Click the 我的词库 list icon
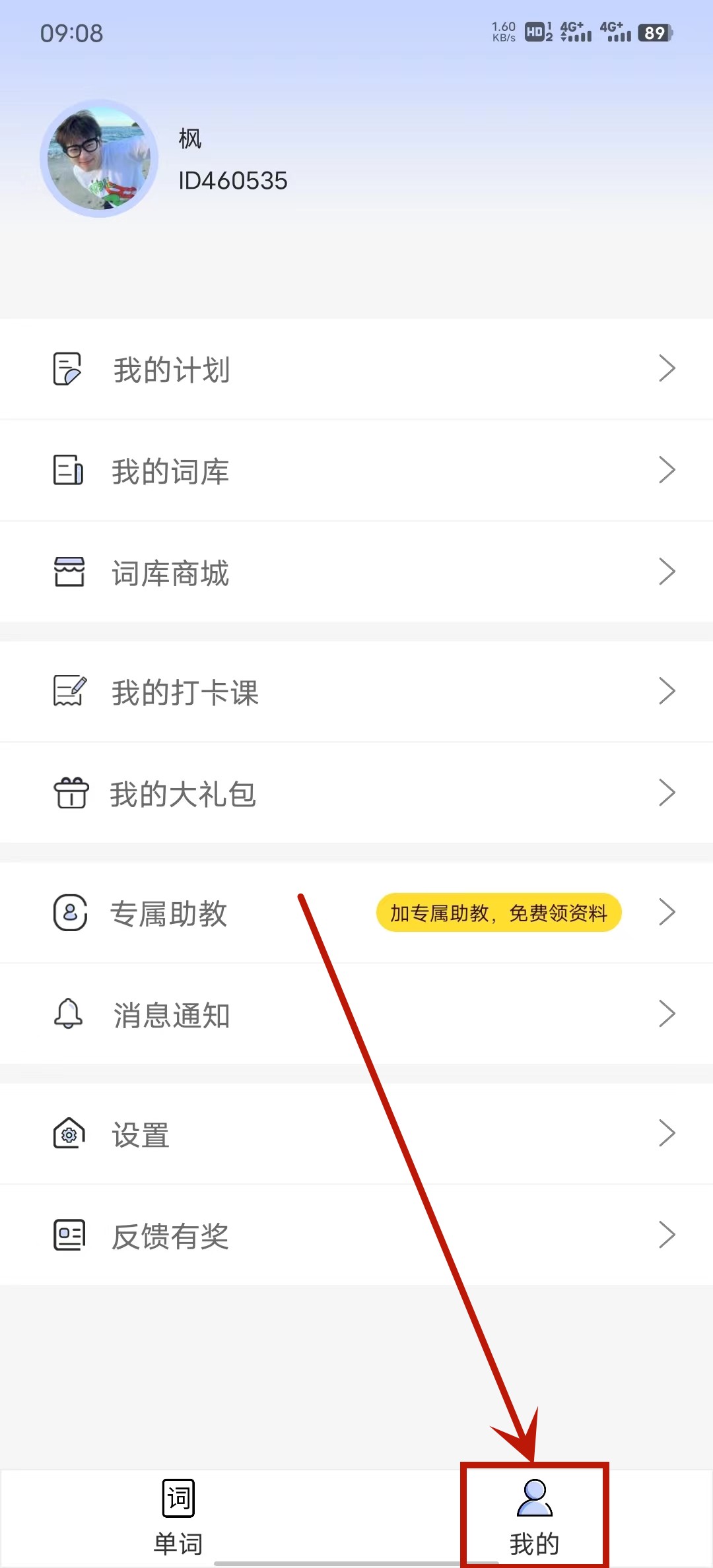This screenshot has width=713, height=1568. [x=69, y=471]
